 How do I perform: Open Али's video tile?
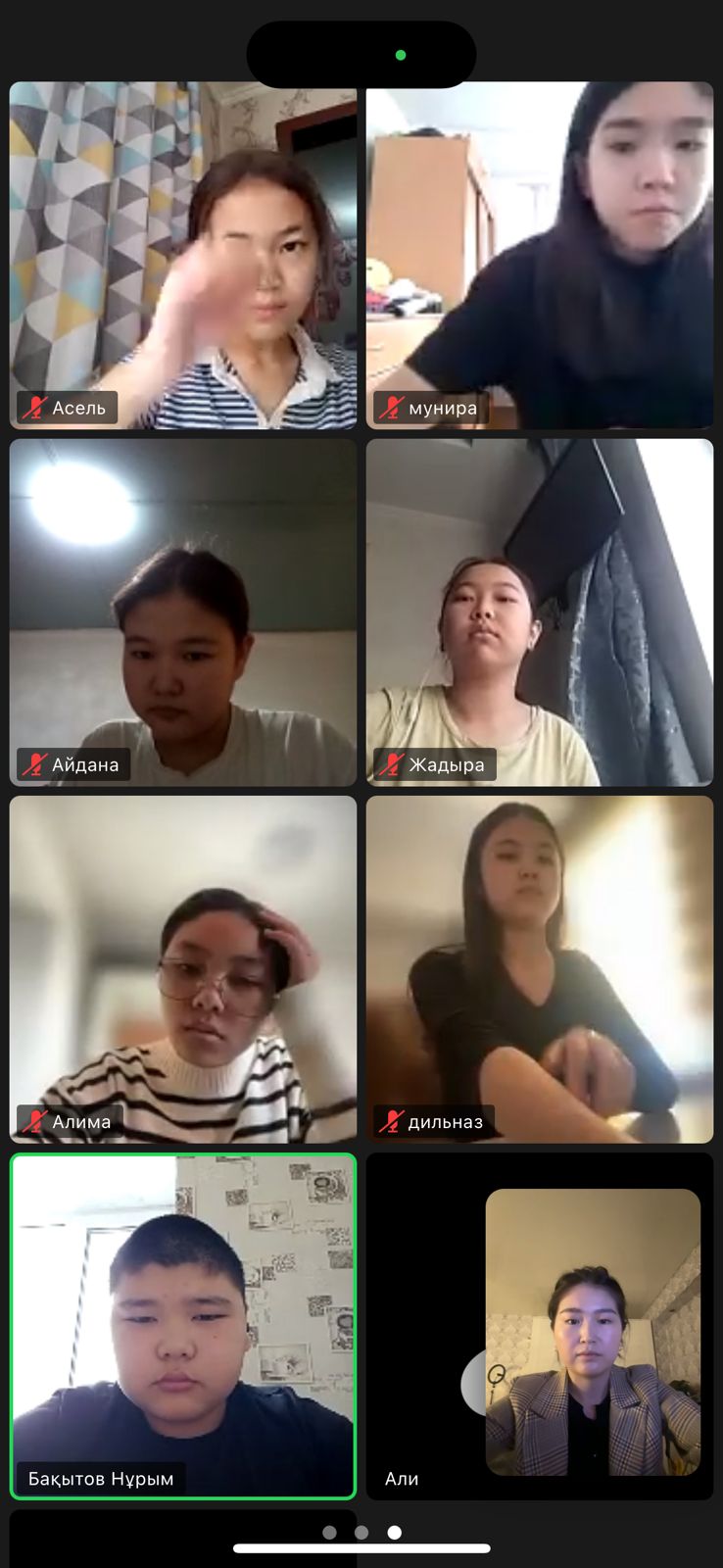pos(540,1326)
